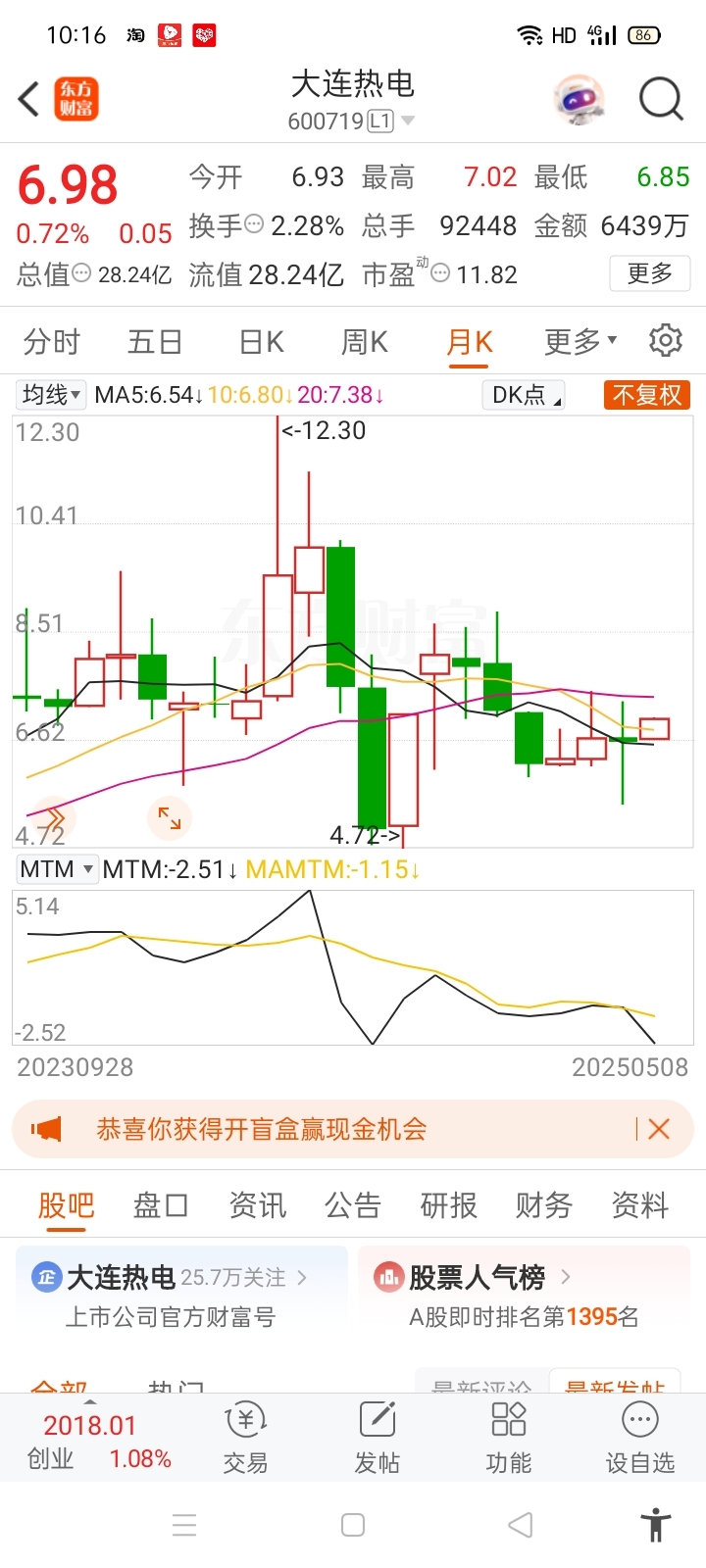Switch to 日K chart tab
This screenshot has width=706, height=1568.
pos(262,342)
